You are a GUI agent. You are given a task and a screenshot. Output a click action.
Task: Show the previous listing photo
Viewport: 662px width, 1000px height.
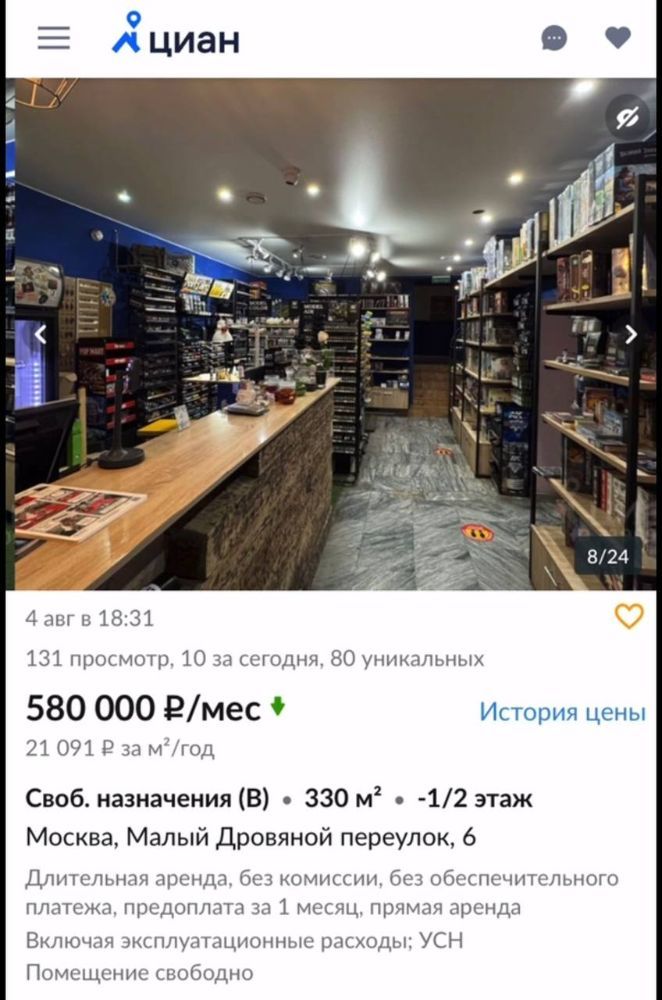click(x=41, y=335)
